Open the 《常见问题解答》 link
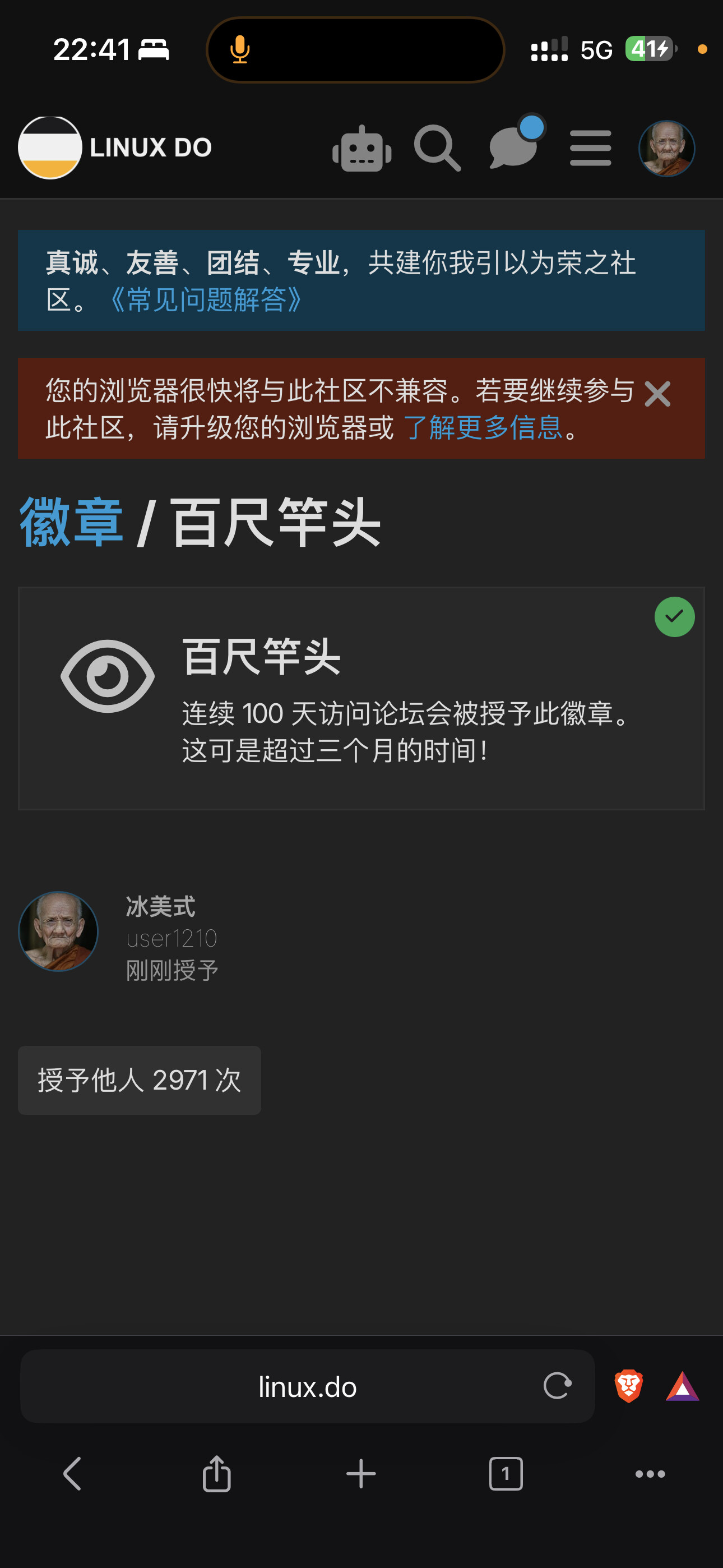 [205, 299]
